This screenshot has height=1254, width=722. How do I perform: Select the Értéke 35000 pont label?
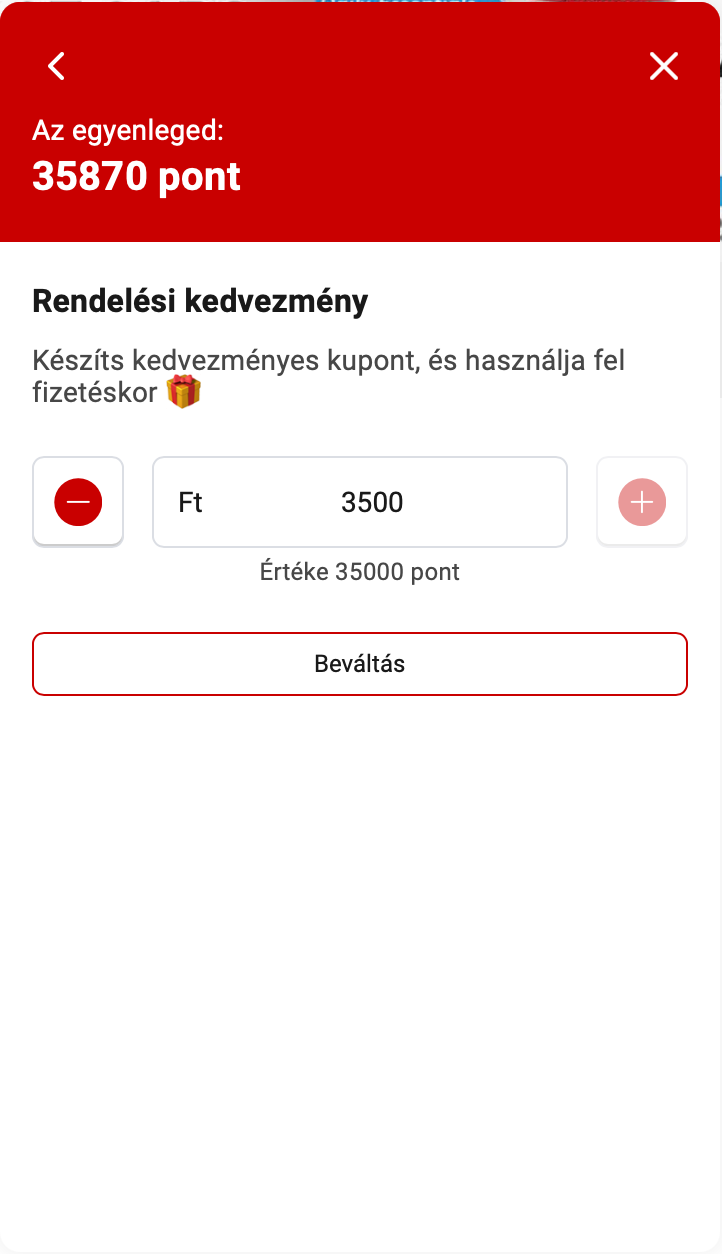point(360,571)
